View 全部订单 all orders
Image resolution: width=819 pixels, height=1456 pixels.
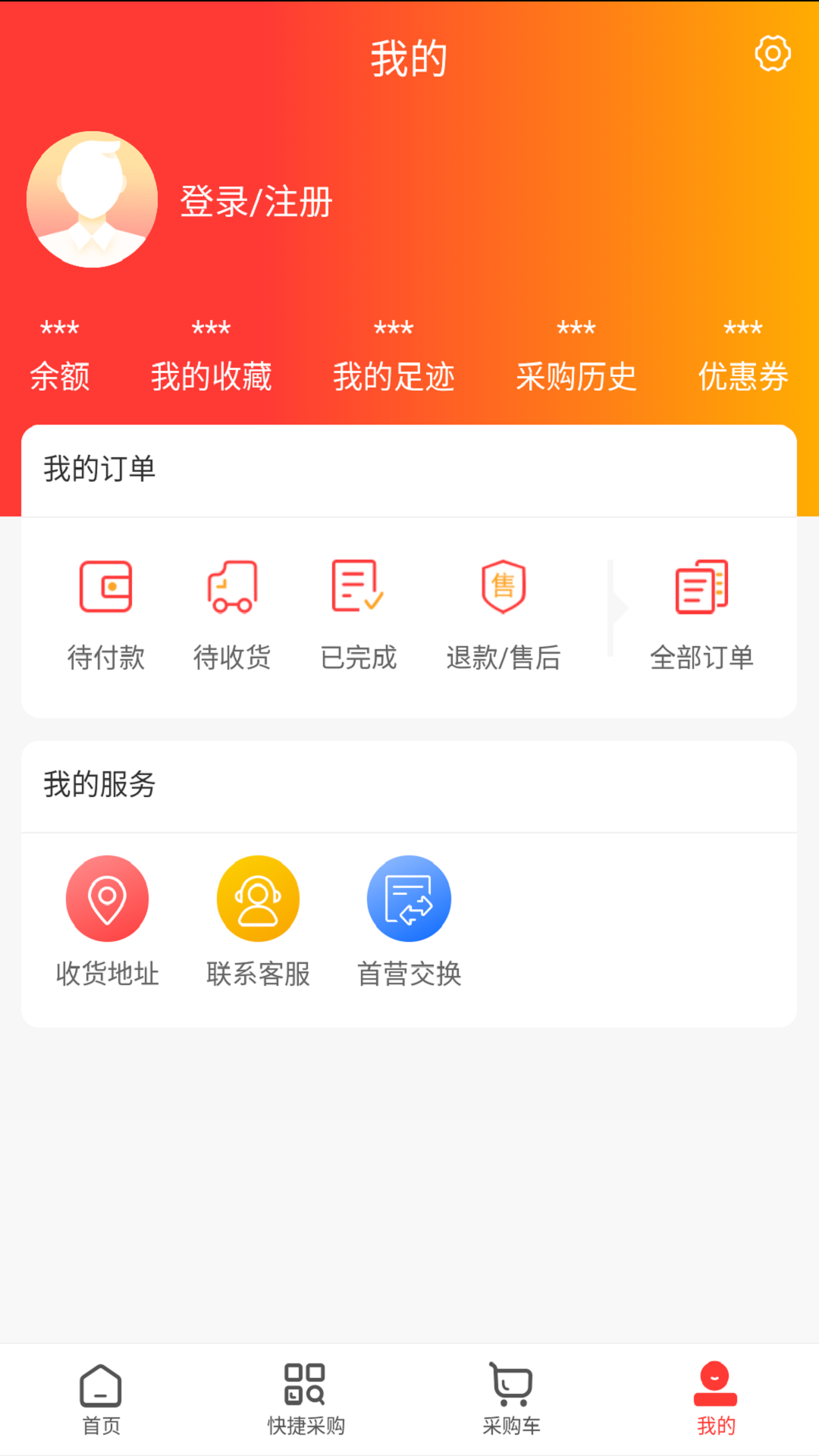coord(701,614)
